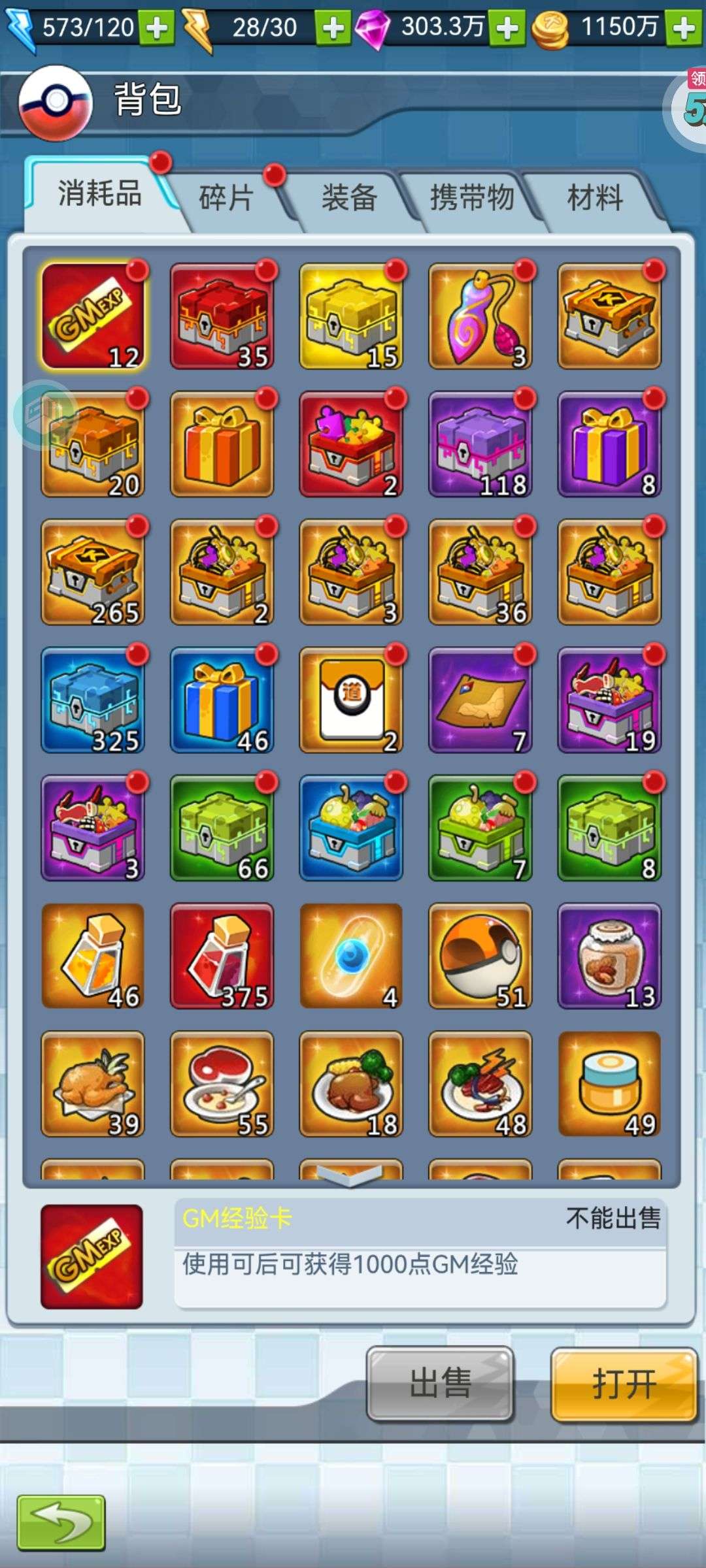Switch to the 装备 tab
706x1568 pixels.
(349, 197)
